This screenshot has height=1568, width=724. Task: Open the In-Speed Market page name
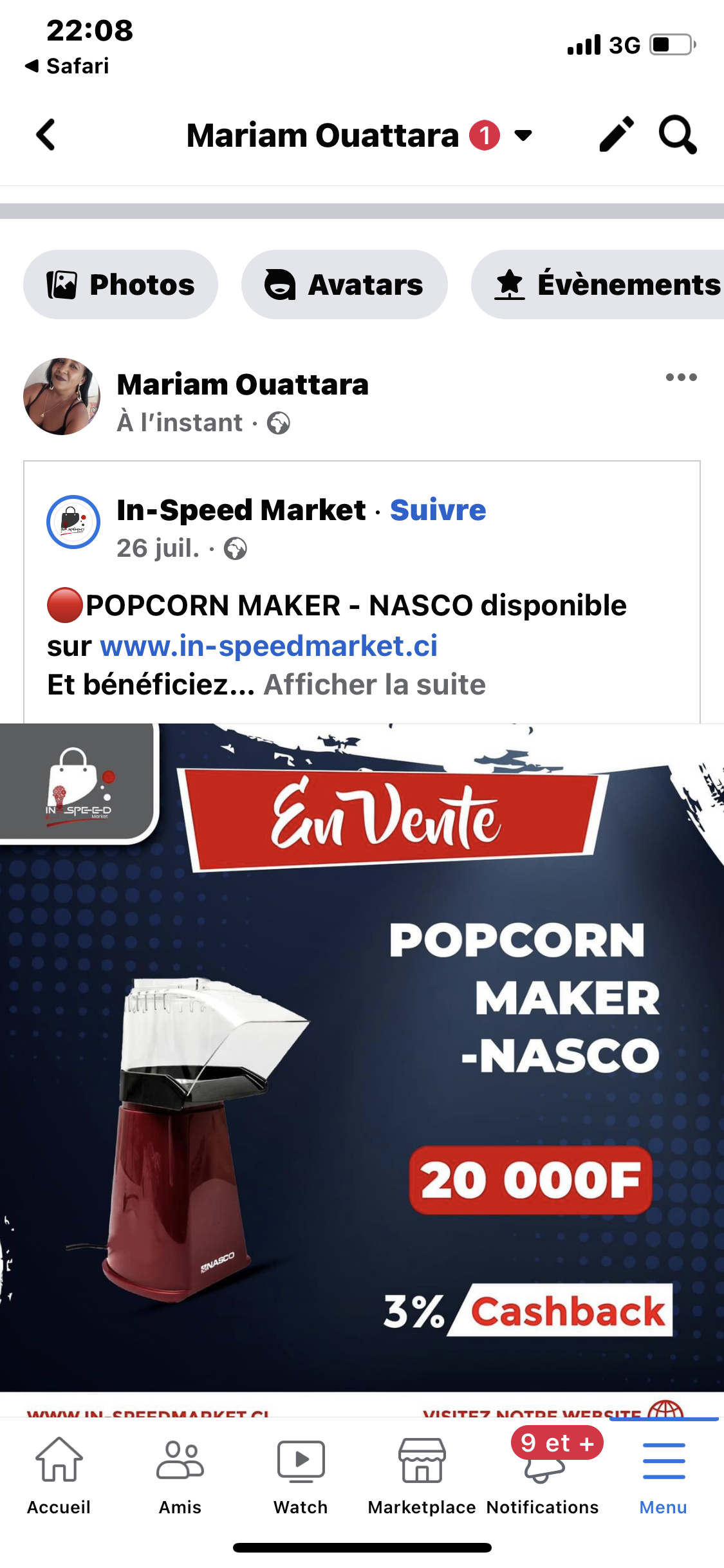point(241,510)
